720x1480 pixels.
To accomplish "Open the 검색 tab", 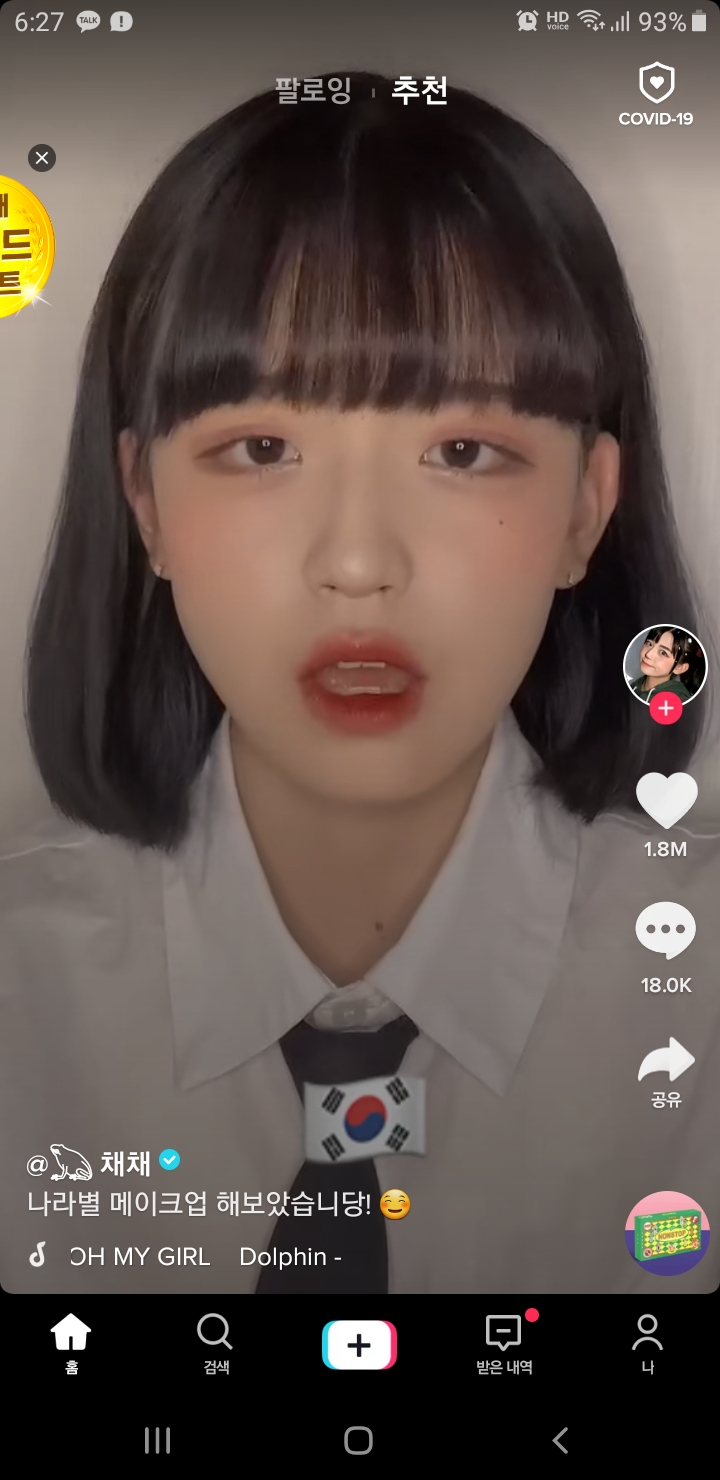I will tap(215, 1343).
